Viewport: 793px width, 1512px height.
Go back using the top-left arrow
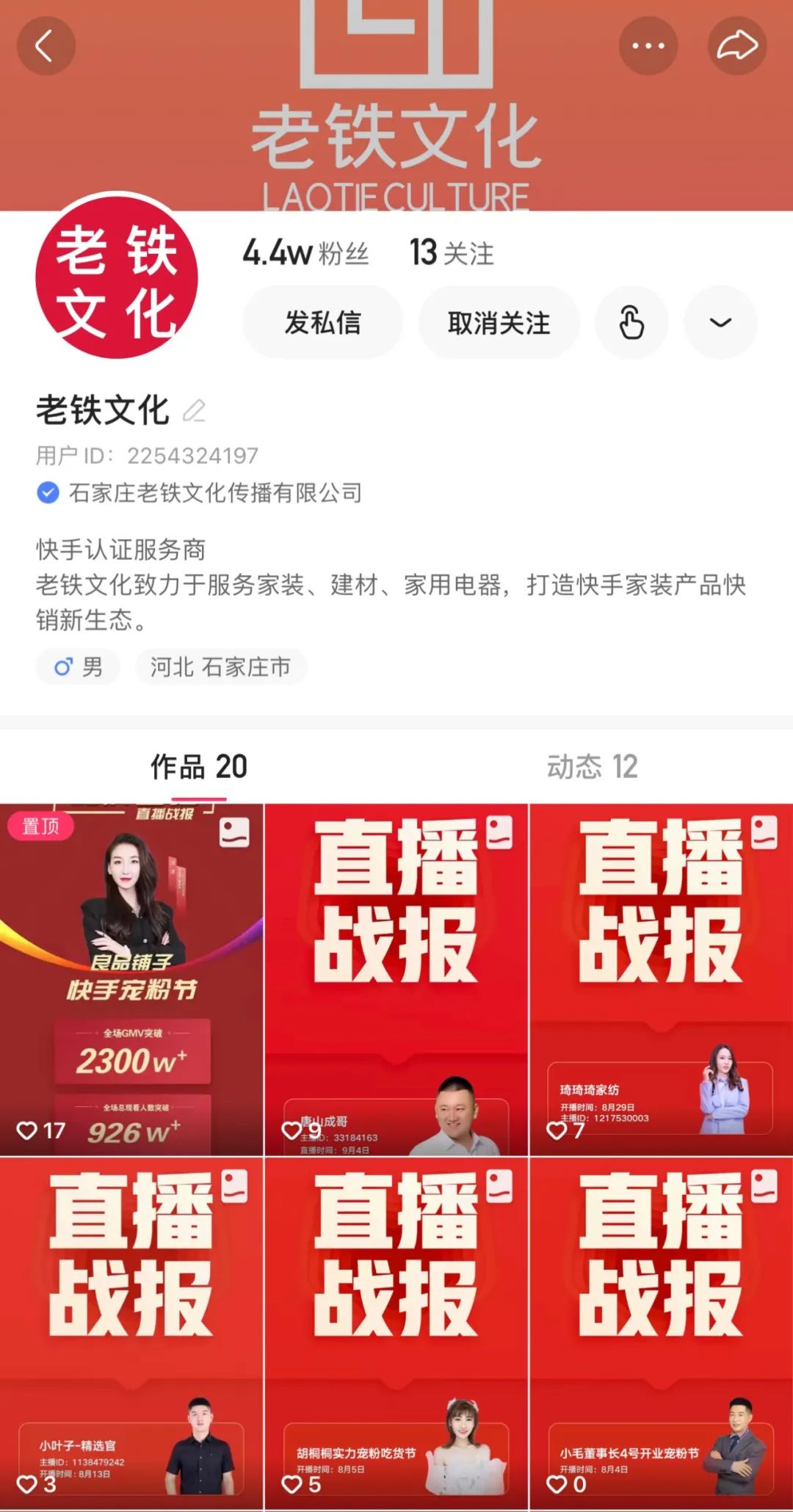tap(46, 46)
